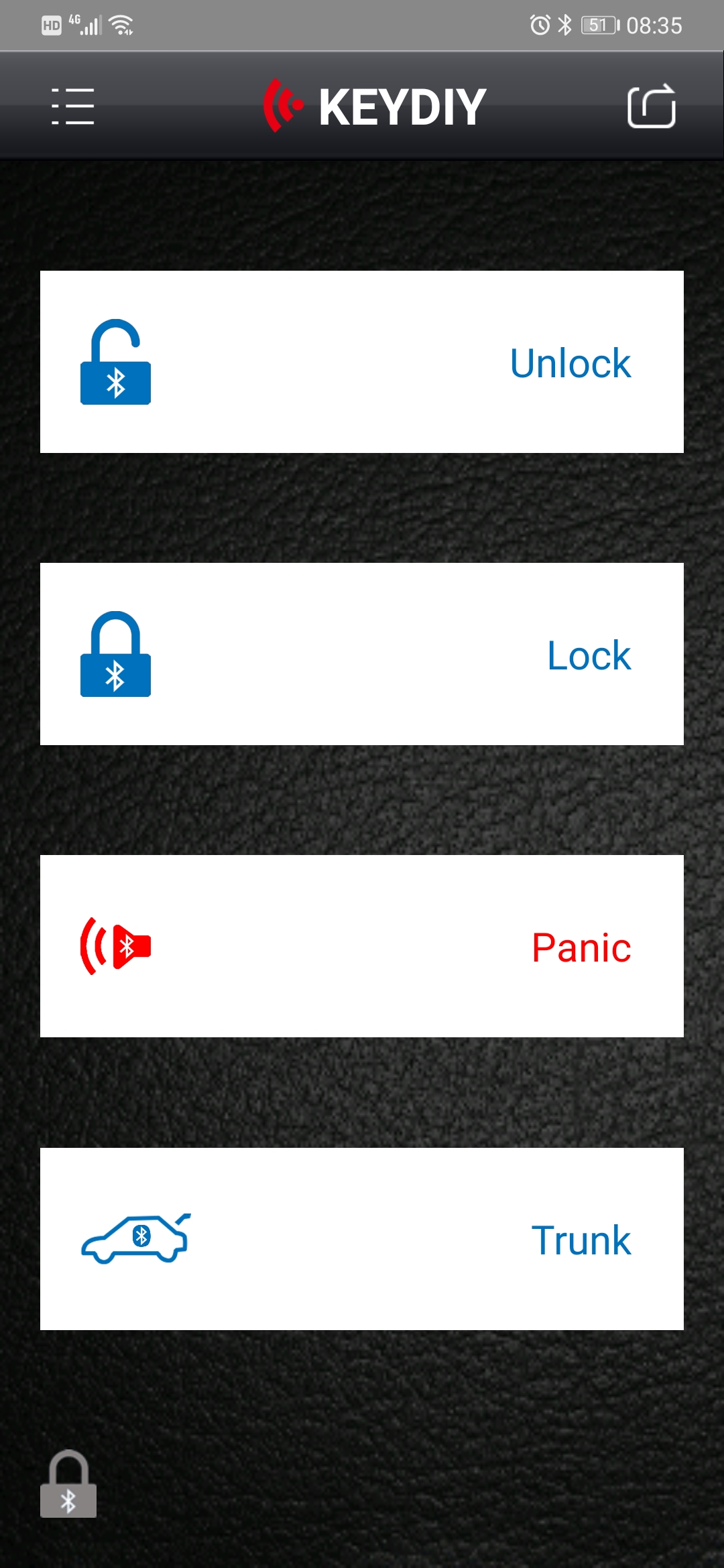This screenshot has width=724, height=1568.
Task: Tap the share icon in the header
Action: point(651,106)
